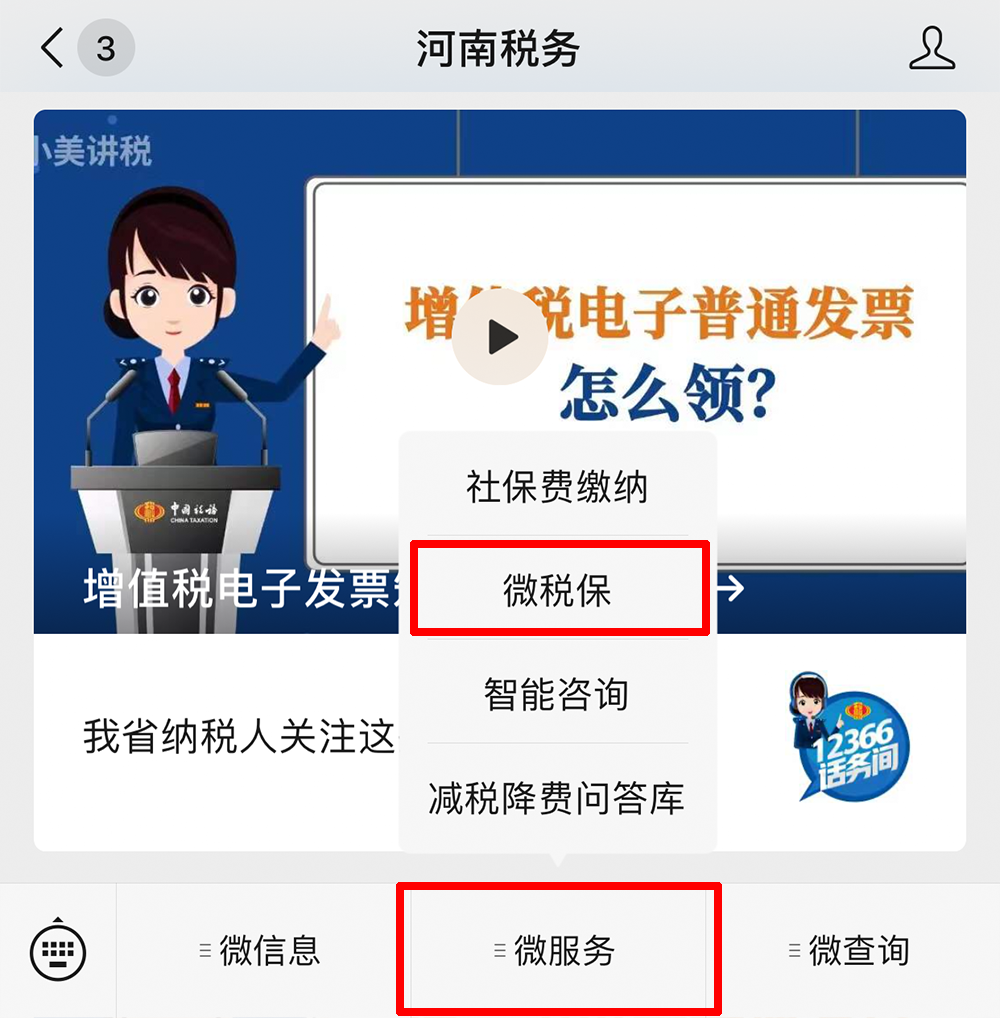Go back to the previous screen
Screen dimensions: 1000x1018
click(x=52, y=47)
